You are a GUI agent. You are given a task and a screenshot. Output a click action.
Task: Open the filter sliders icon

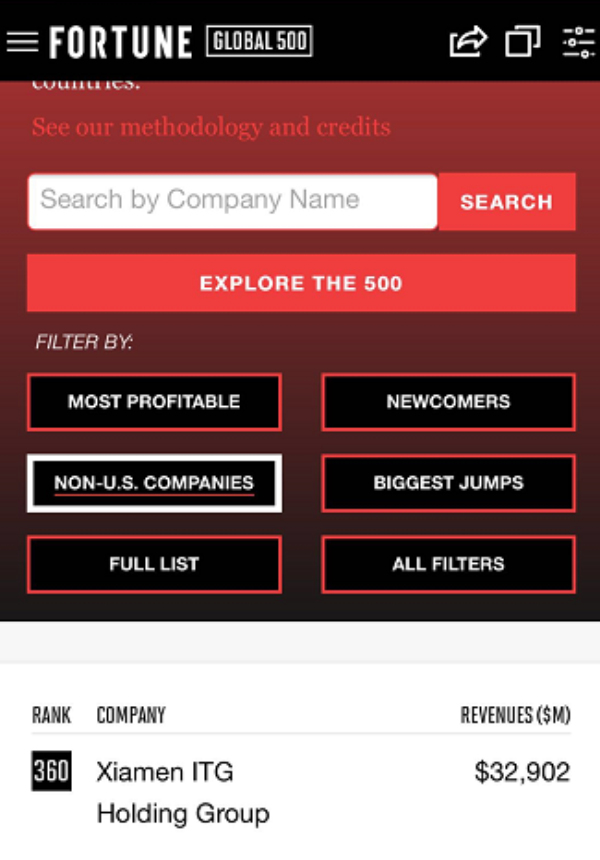[x=578, y=42]
